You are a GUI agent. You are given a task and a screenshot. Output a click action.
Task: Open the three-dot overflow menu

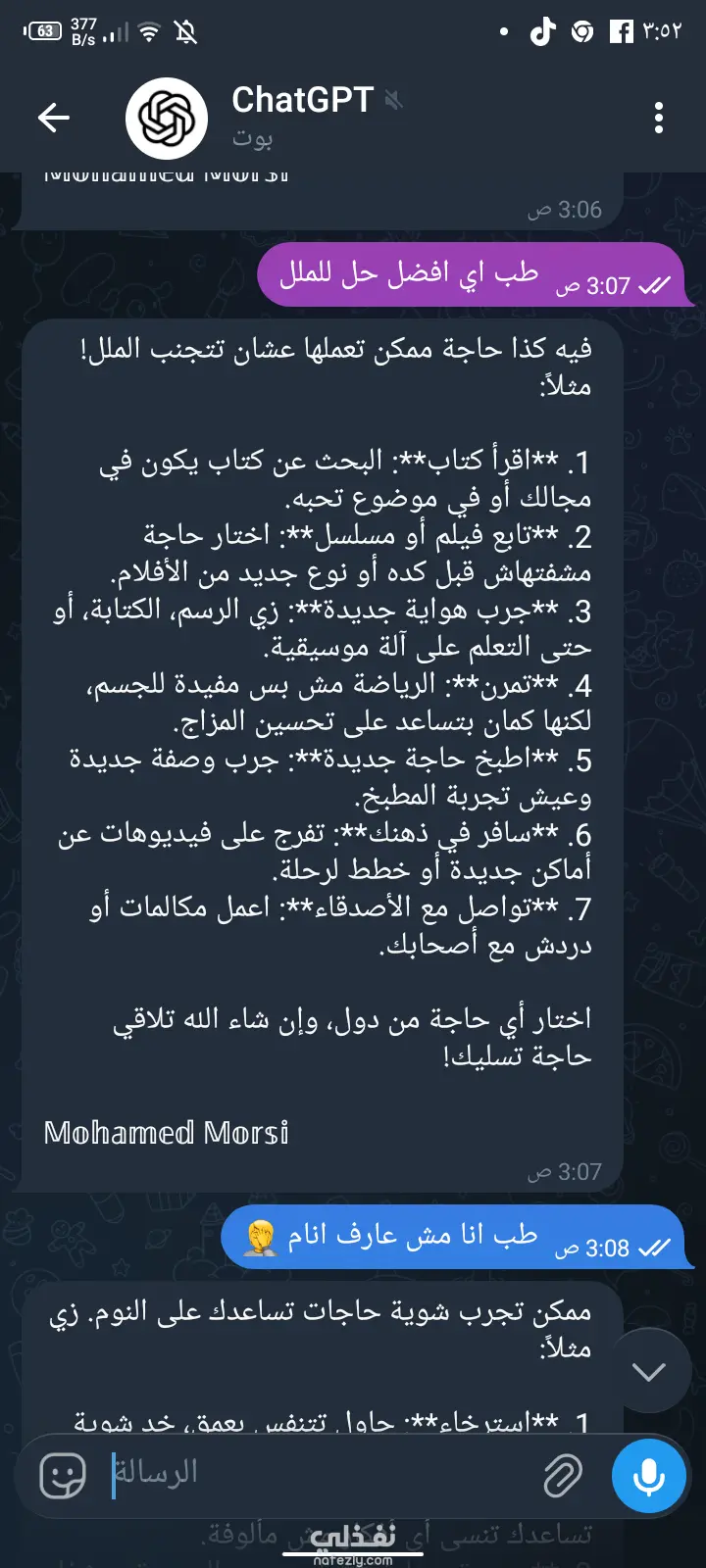point(658,118)
